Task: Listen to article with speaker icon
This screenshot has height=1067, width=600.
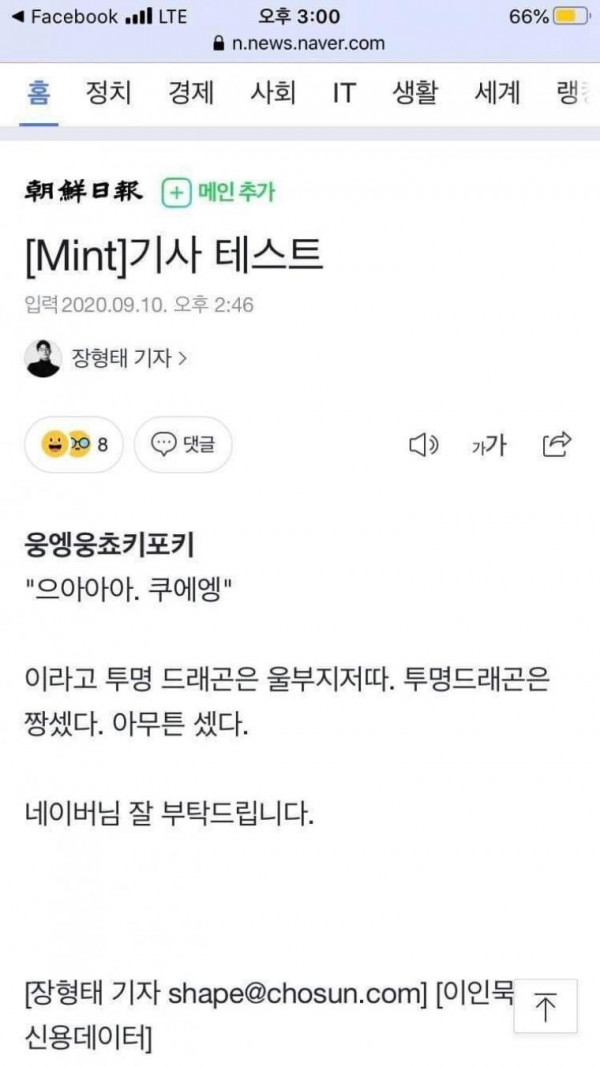Action: 424,445
